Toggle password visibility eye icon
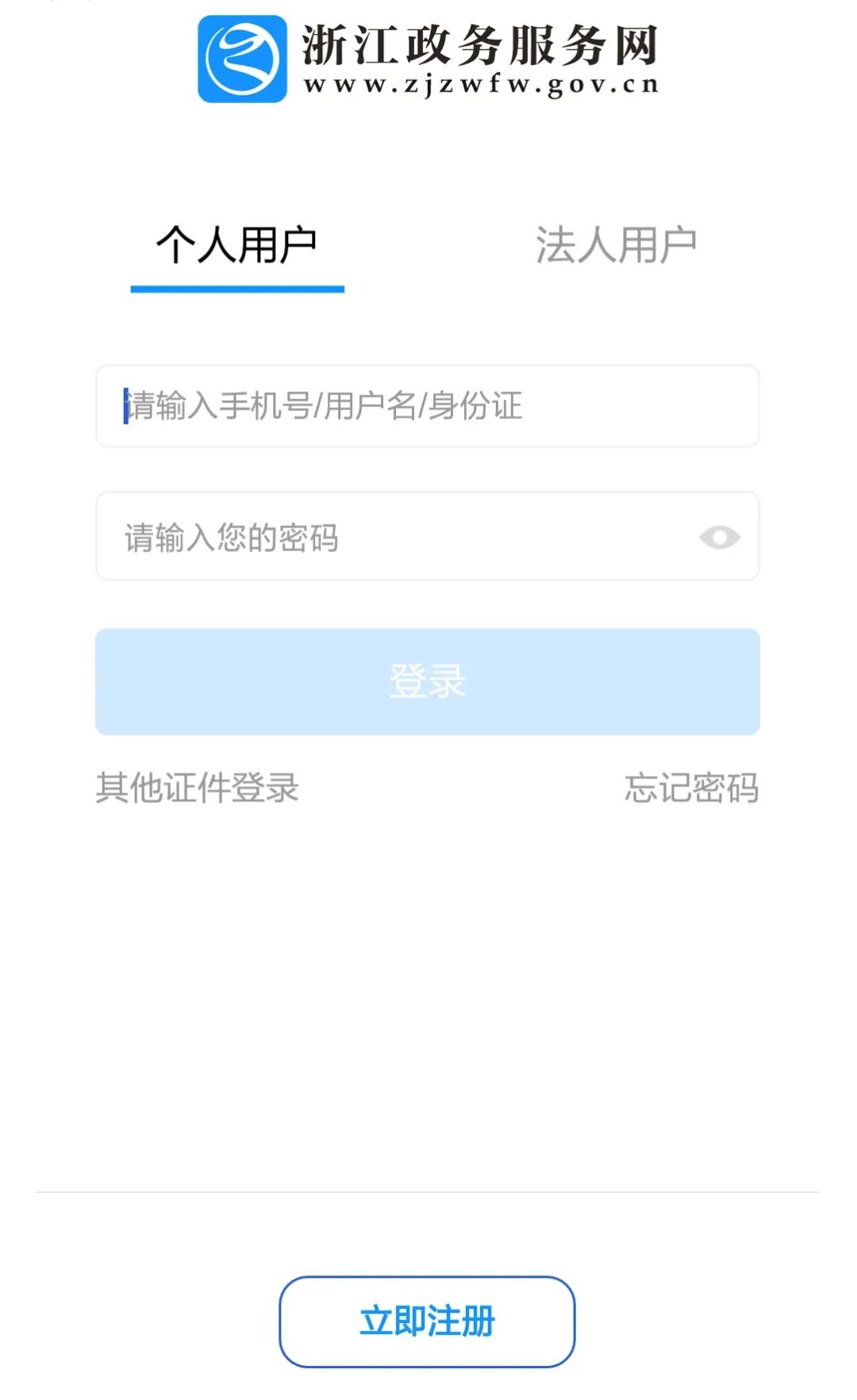Screen dimensions: 857x1400 (720, 538)
